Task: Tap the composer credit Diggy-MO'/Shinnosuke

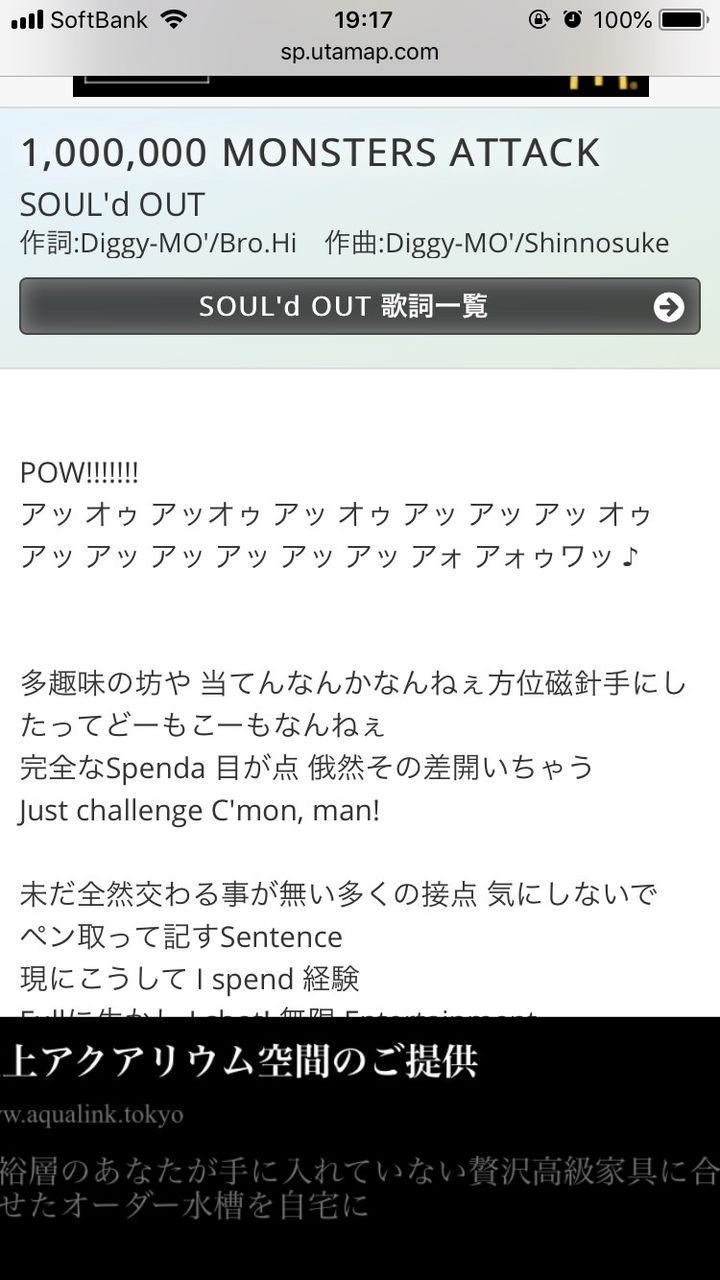Action: (496, 242)
